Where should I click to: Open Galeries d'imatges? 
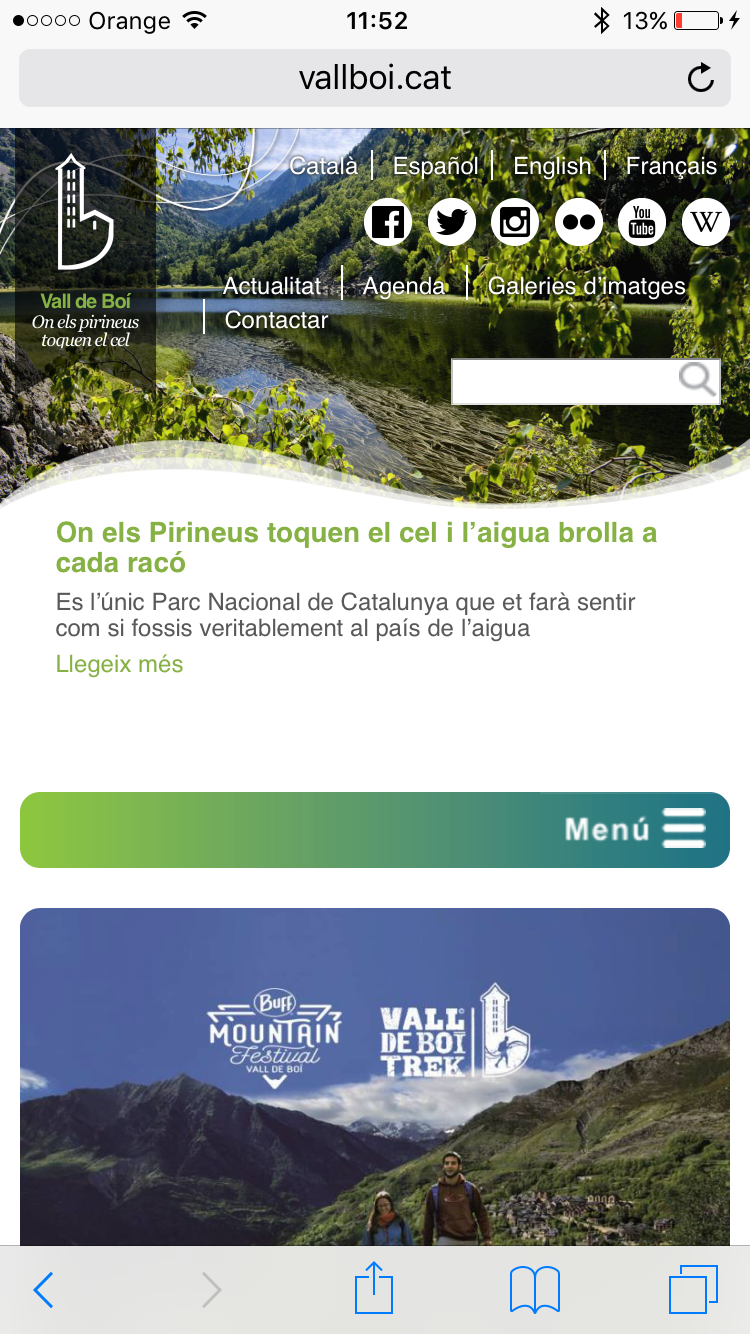(586, 286)
